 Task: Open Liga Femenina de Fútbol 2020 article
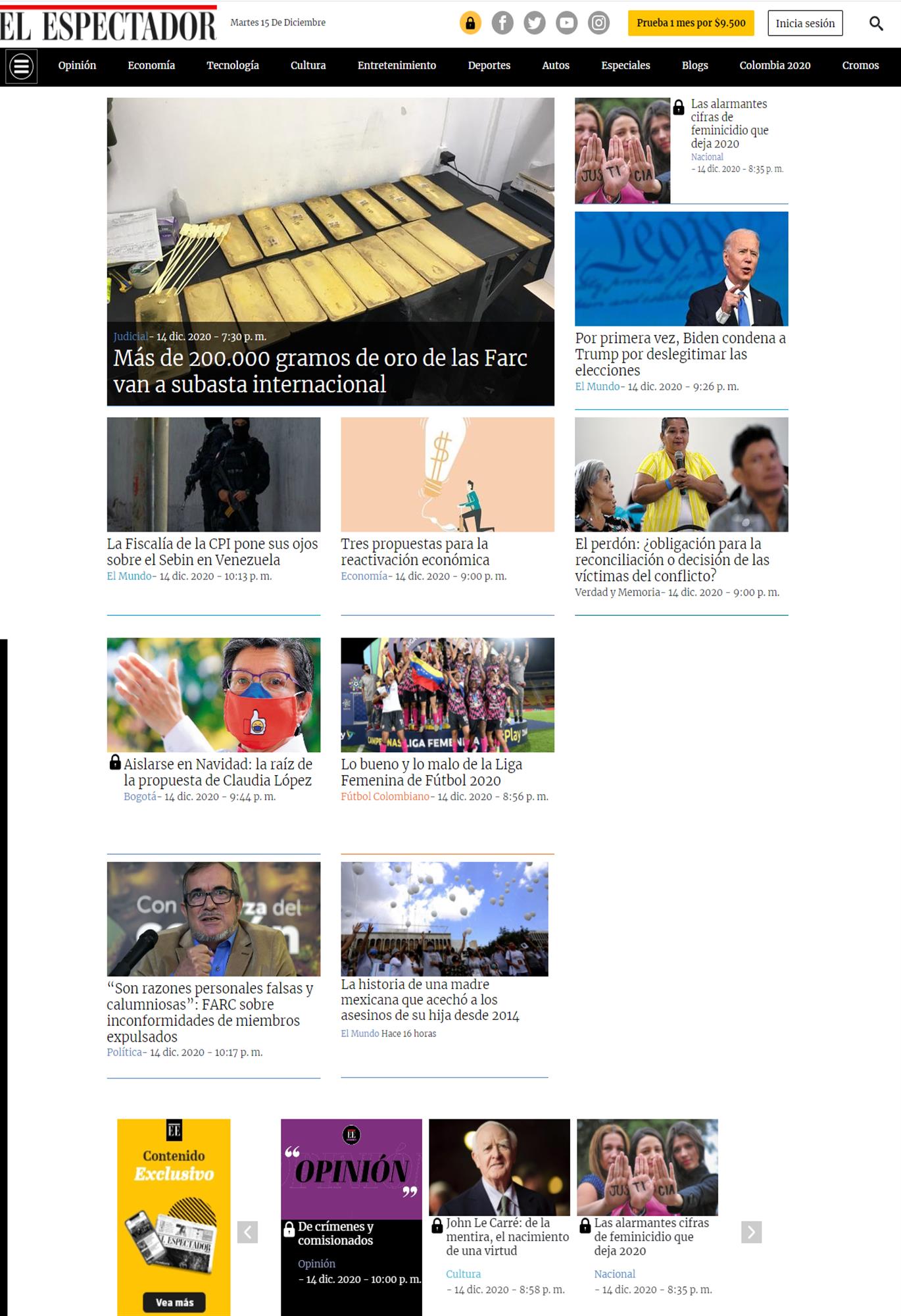tap(431, 772)
